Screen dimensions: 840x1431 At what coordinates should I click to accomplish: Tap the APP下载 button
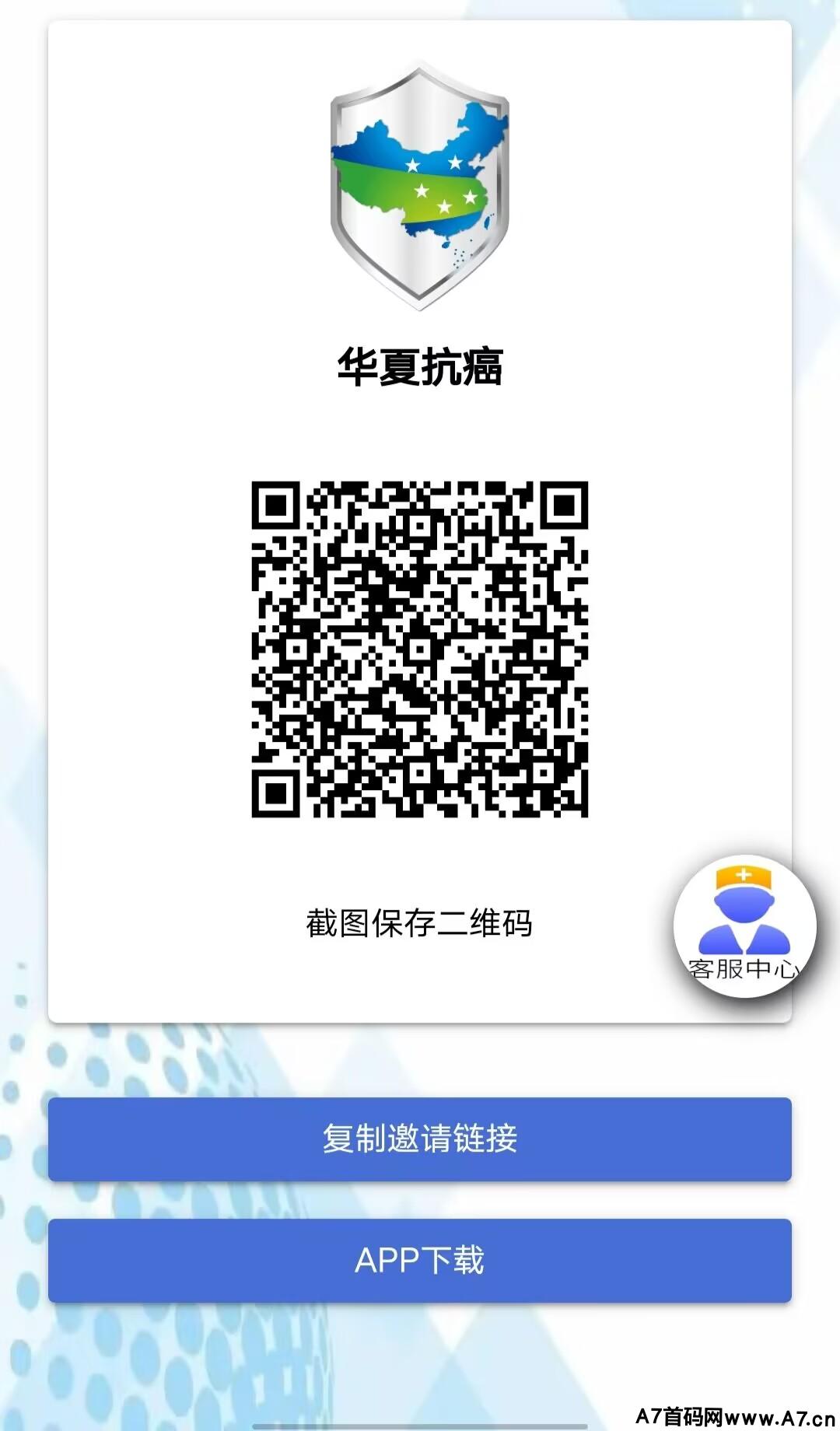pos(420,1260)
